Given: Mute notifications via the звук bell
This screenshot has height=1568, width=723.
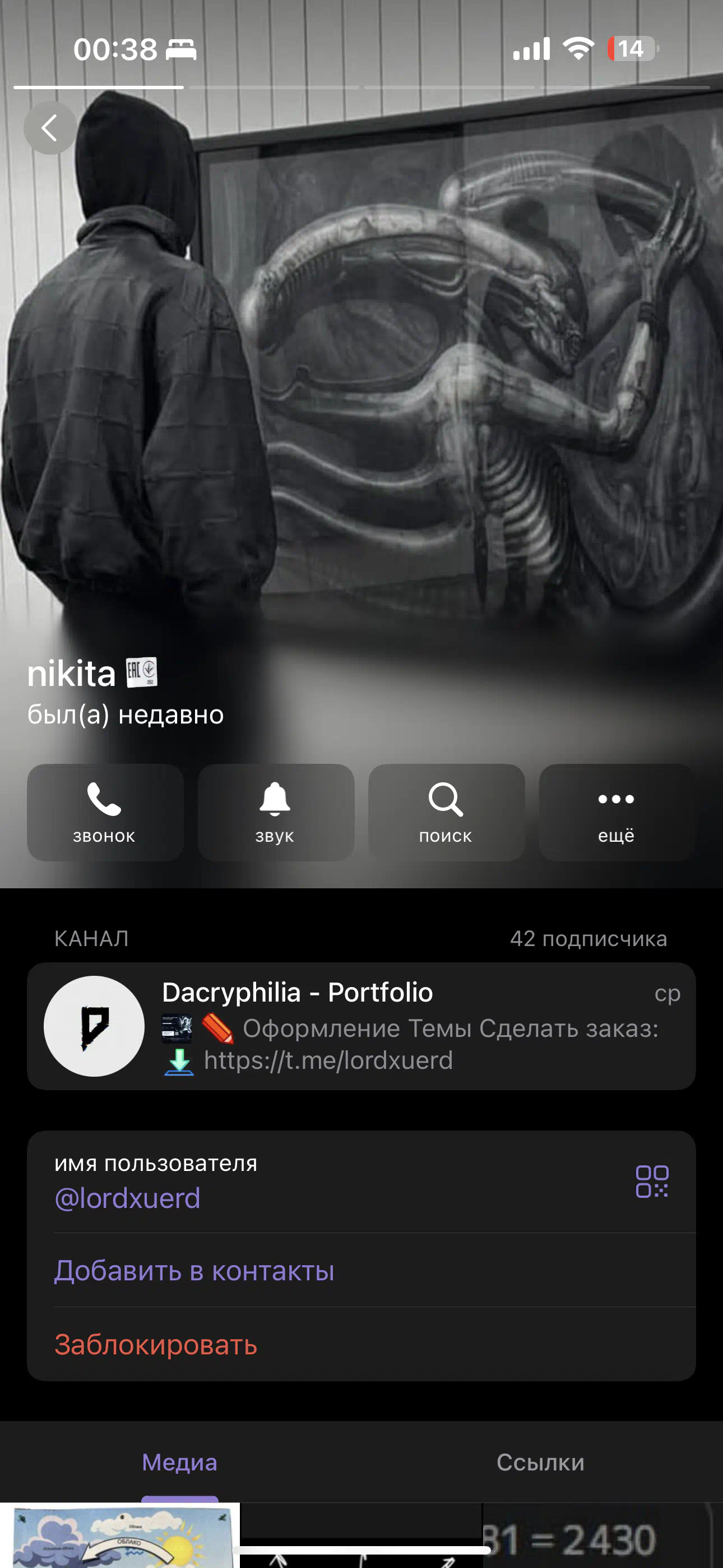Looking at the screenshot, I should pyautogui.click(x=276, y=812).
